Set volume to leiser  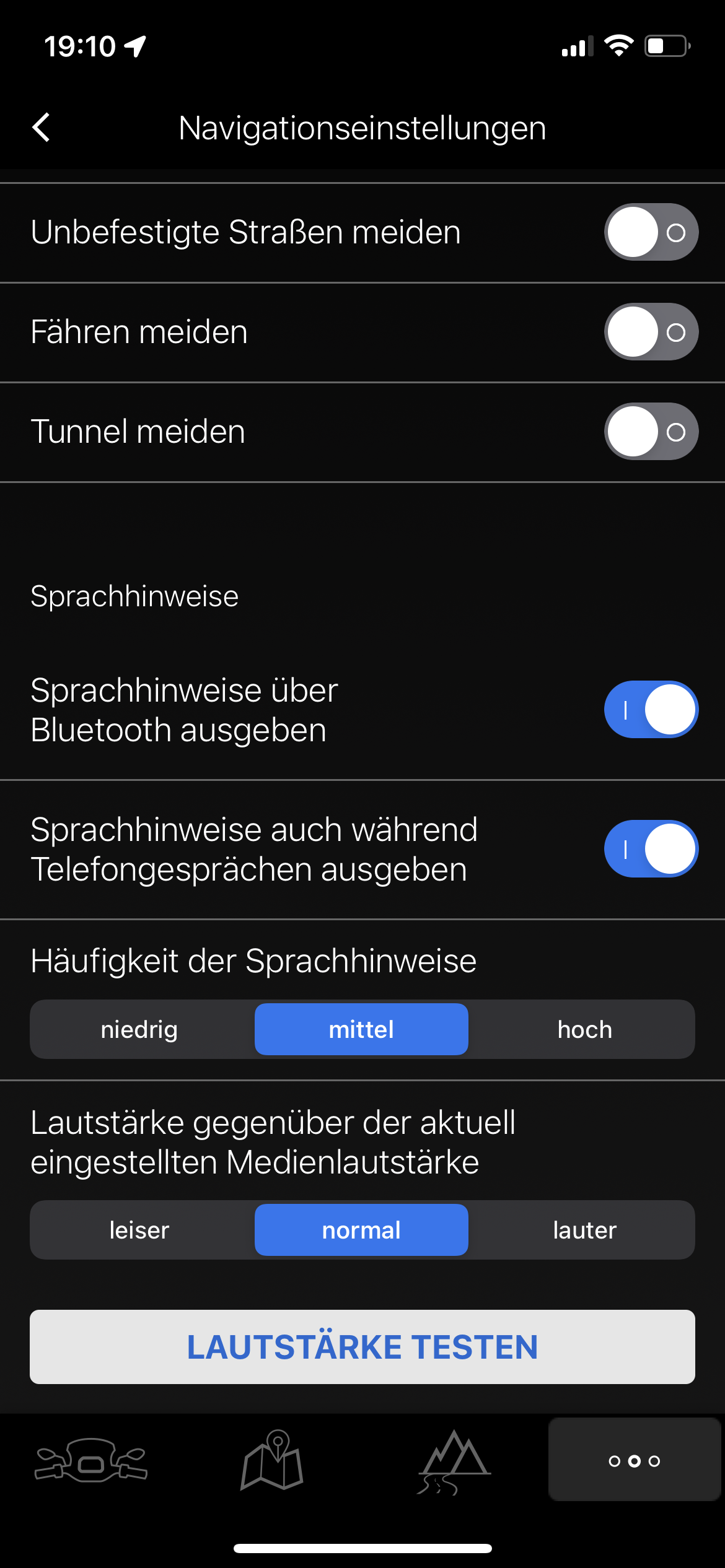139,1230
